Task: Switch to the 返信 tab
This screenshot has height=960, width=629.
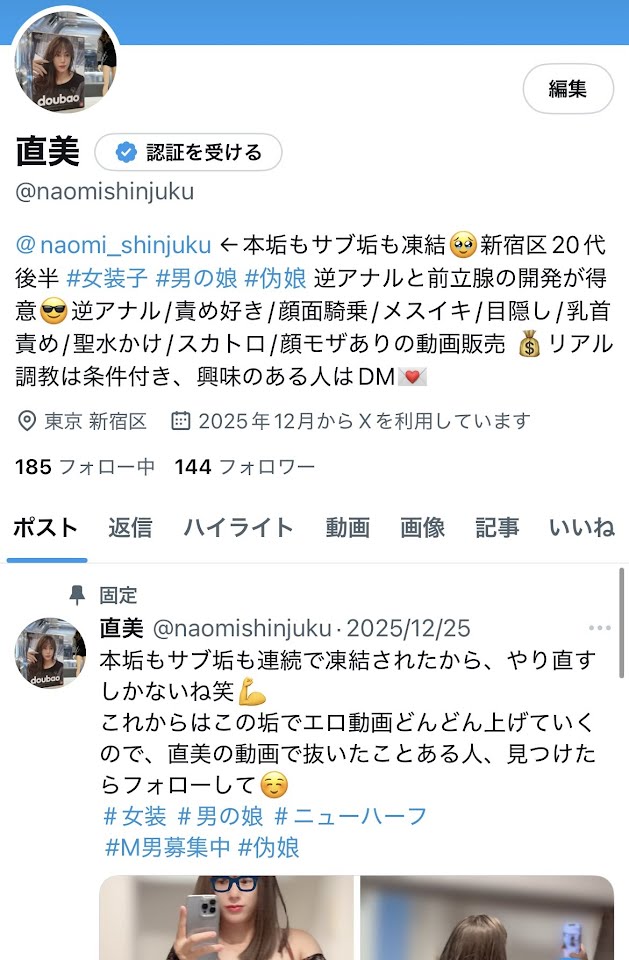Action: [130, 528]
